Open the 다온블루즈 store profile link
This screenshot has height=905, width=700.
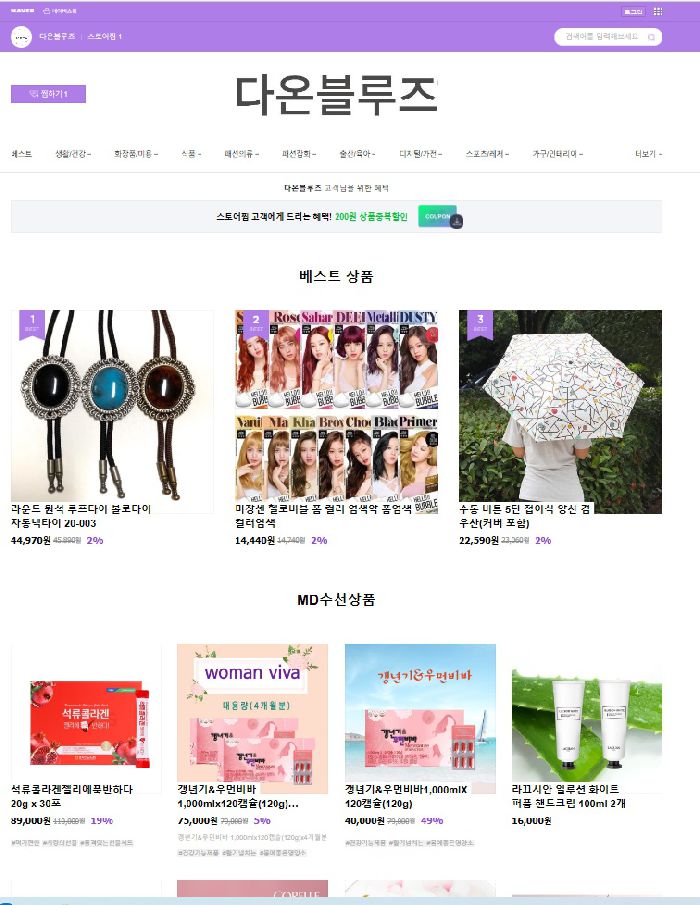(x=56, y=37)
